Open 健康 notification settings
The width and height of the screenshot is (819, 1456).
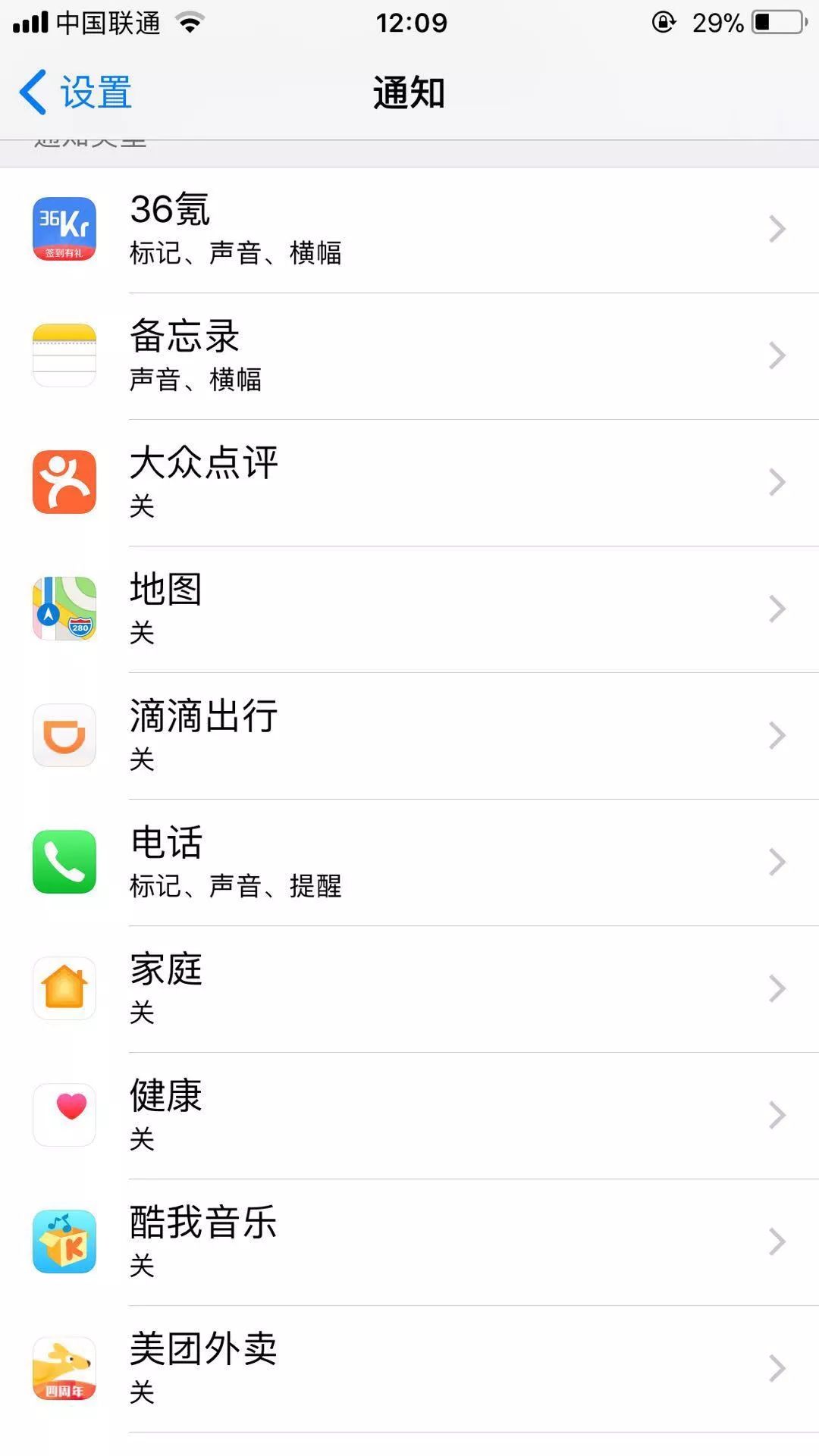[409, 1115]
